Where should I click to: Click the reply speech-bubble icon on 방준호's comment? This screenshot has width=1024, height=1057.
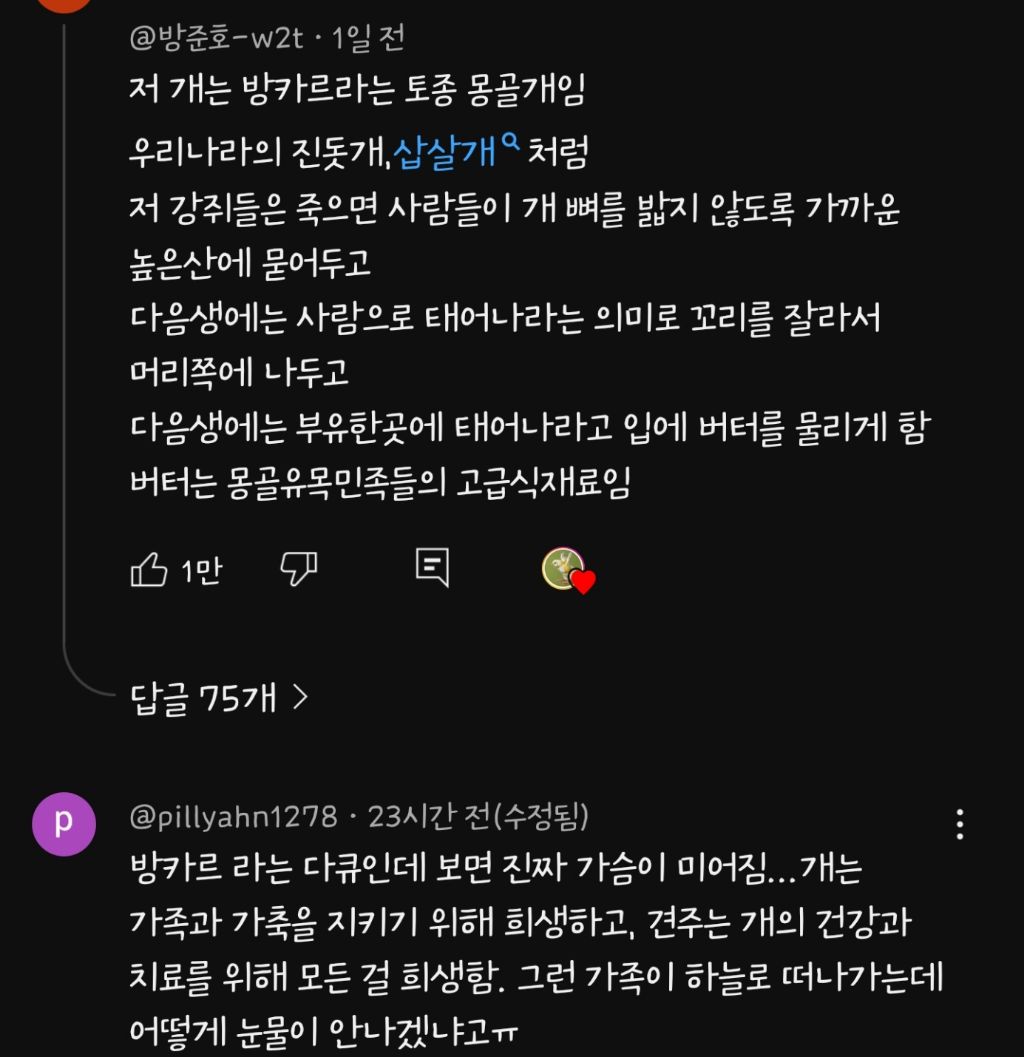coord(430,567)
